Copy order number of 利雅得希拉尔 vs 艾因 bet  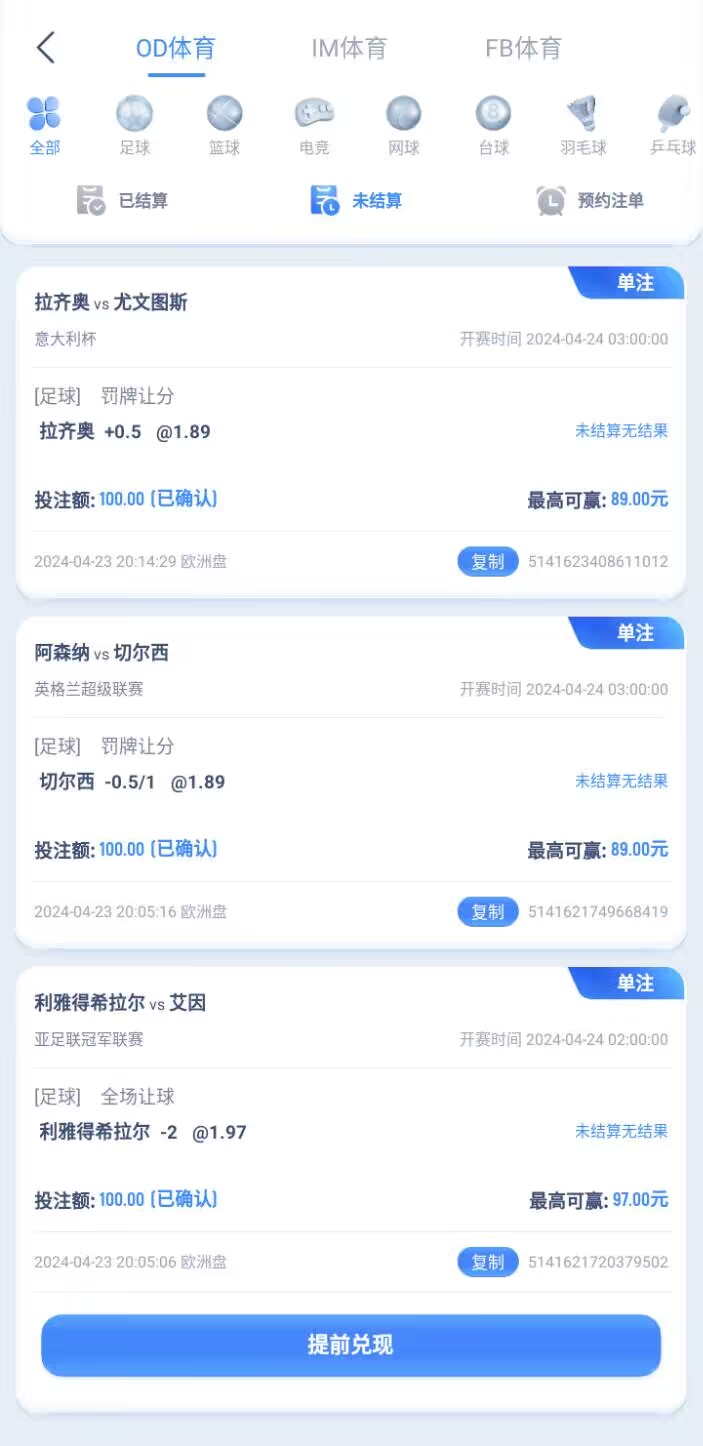[488, 1262]
